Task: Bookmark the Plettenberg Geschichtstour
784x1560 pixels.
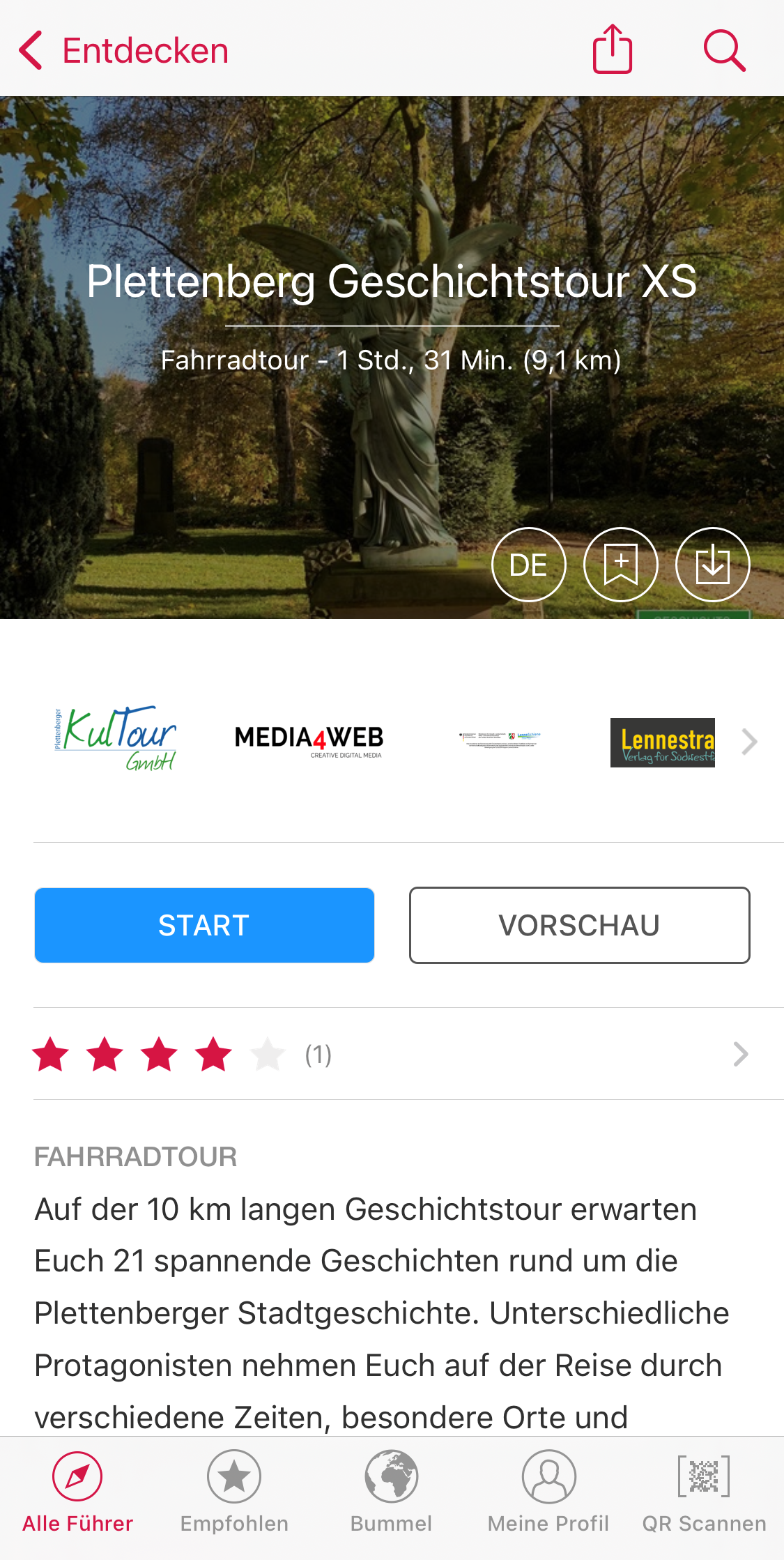Action: (x=620, y=565)
